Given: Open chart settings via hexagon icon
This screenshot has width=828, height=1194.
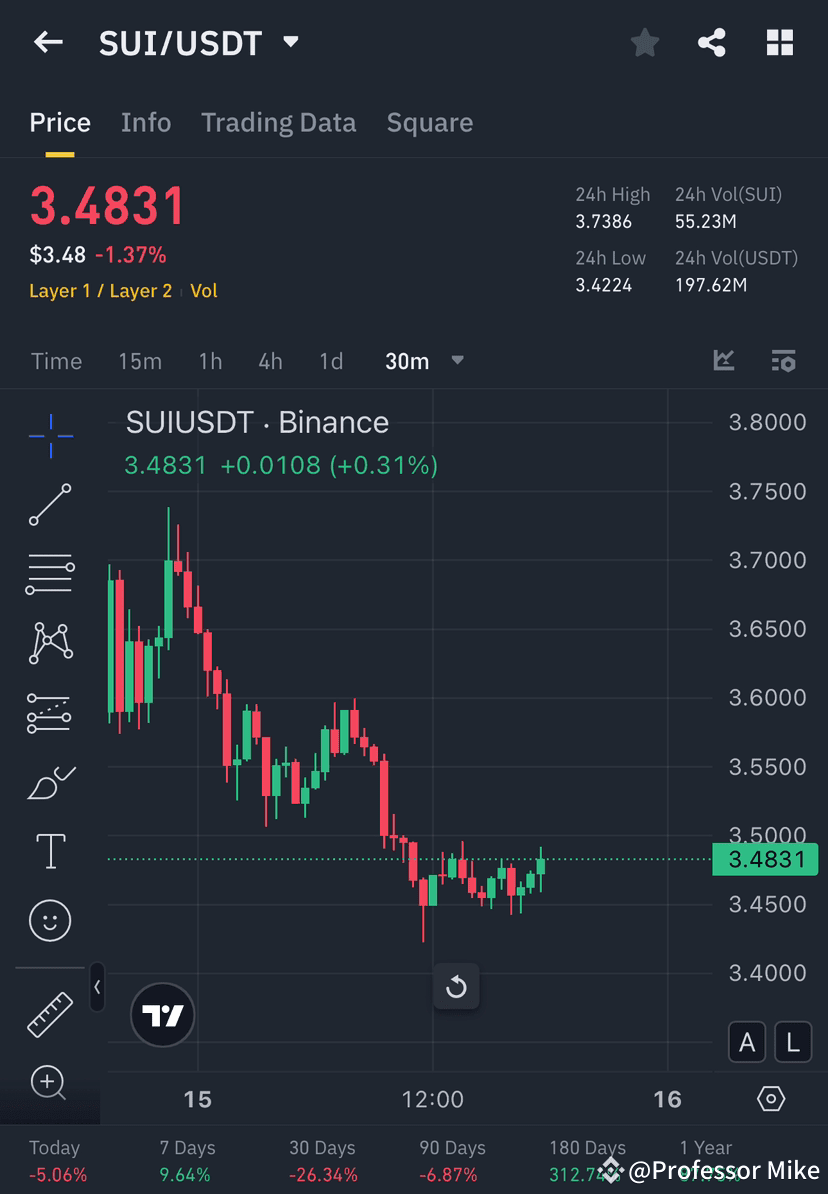Looking at the screenshot, I should coord(771,1098).
